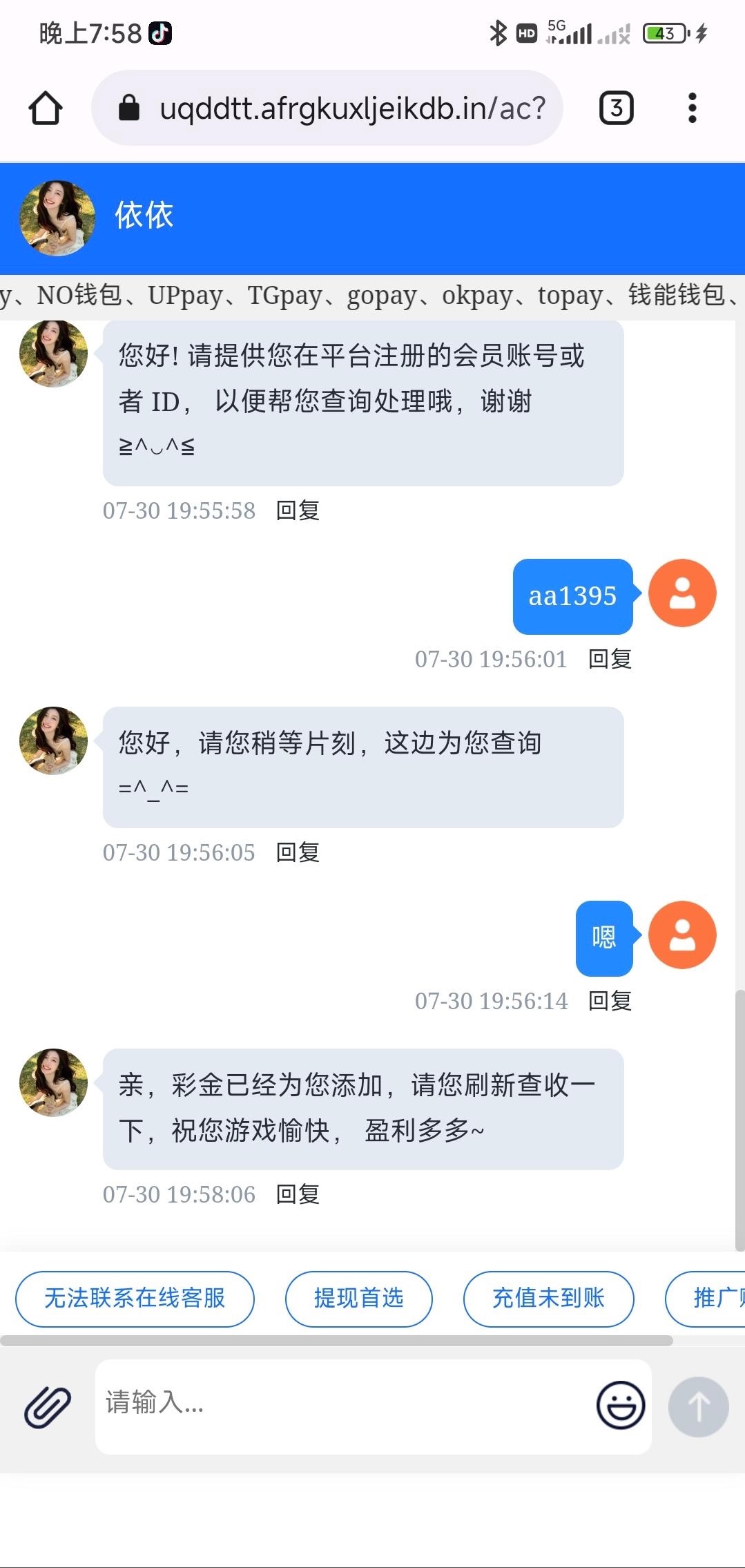Open the browser overflow menu
The image size is (745, 1568).
click(692, 108)
